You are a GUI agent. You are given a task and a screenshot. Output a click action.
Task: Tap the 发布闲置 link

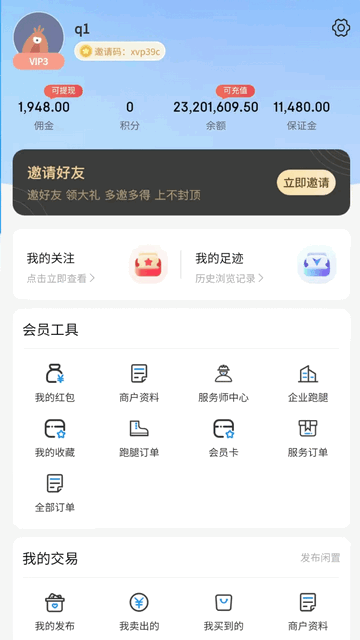coord(320,558)
